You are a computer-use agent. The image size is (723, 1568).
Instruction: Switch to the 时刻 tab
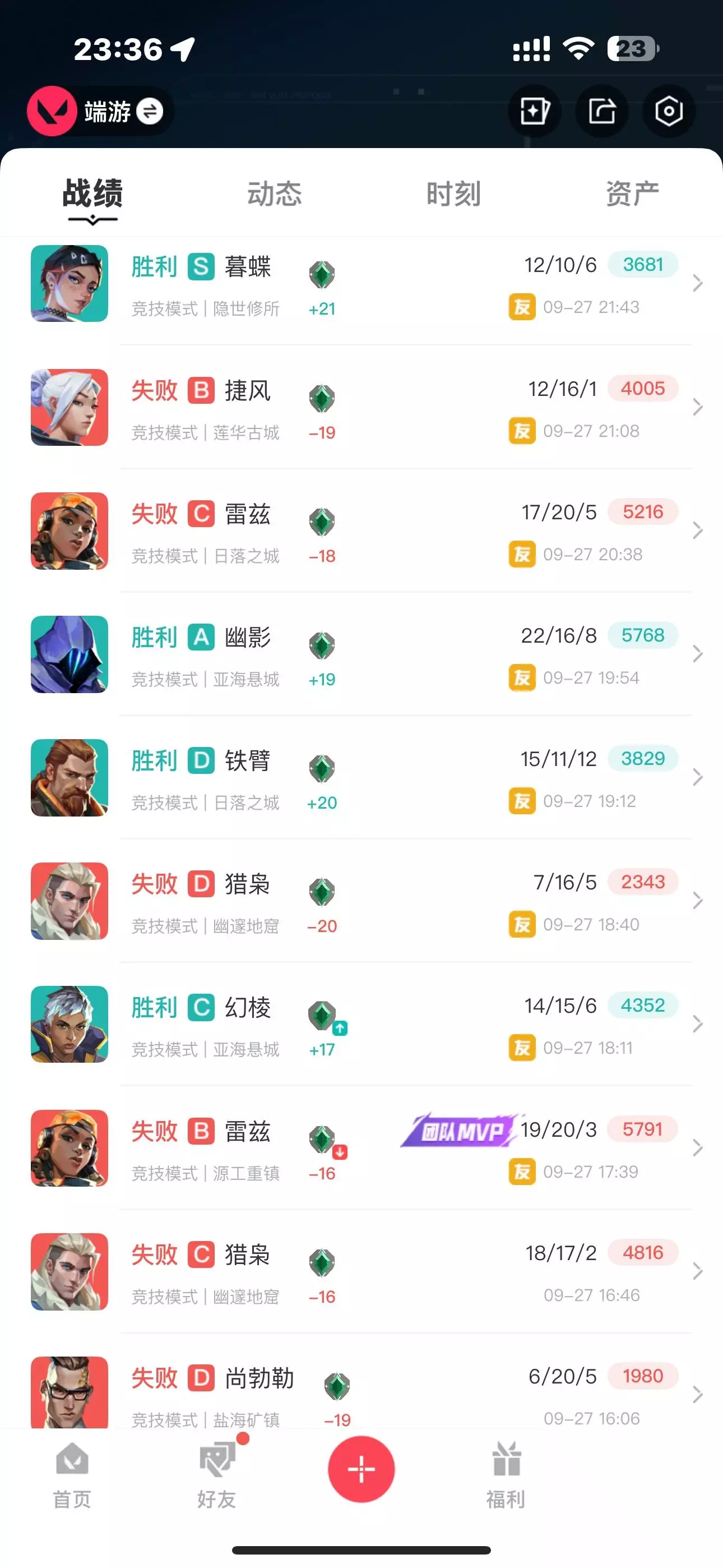click(x=453, y=193)
